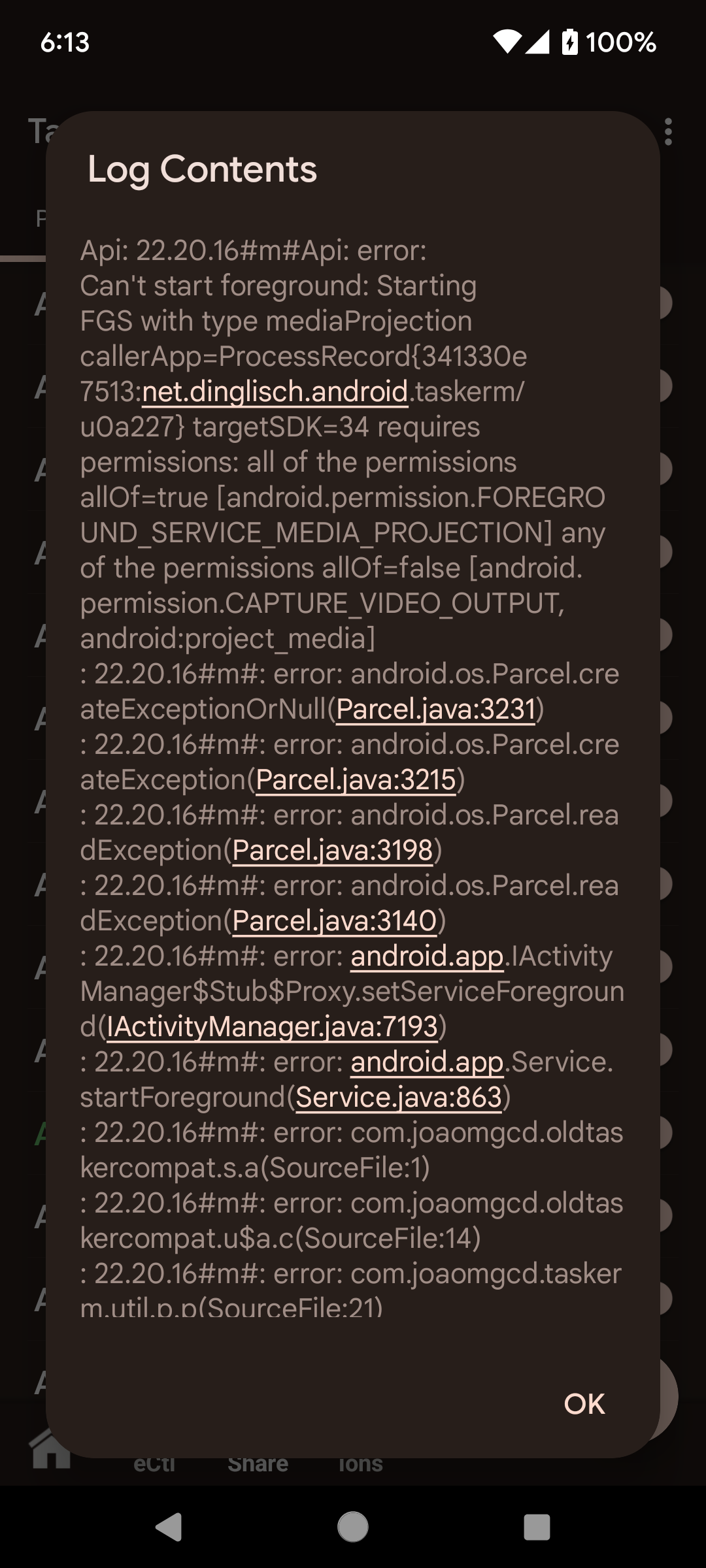
Task: Tap the Parcel.java:3198 link
Action: coord(333,851)
